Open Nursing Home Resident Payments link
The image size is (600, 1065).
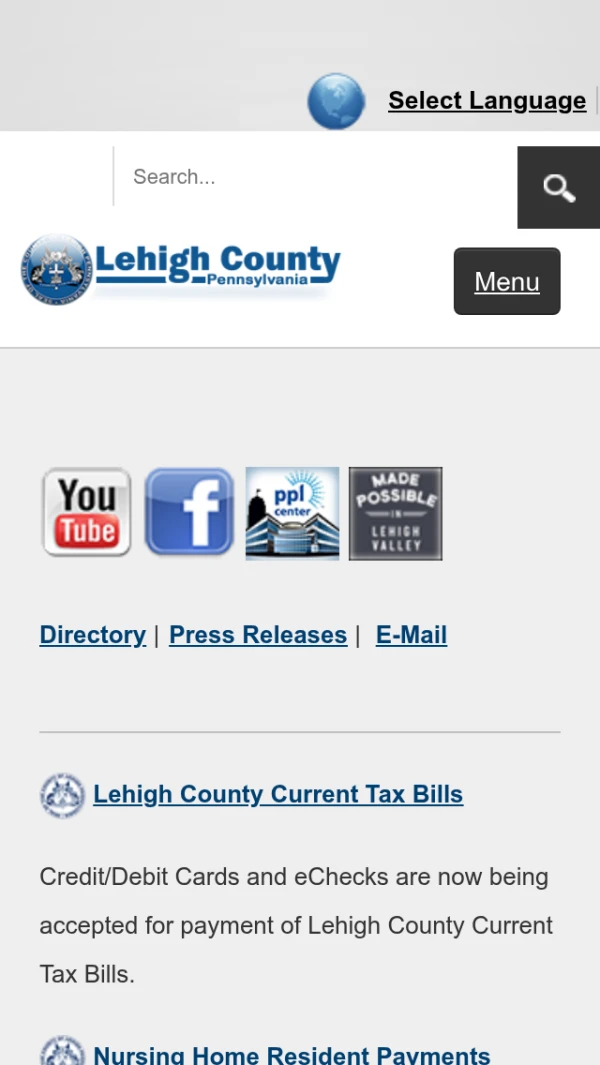(x=291, y=1054)
